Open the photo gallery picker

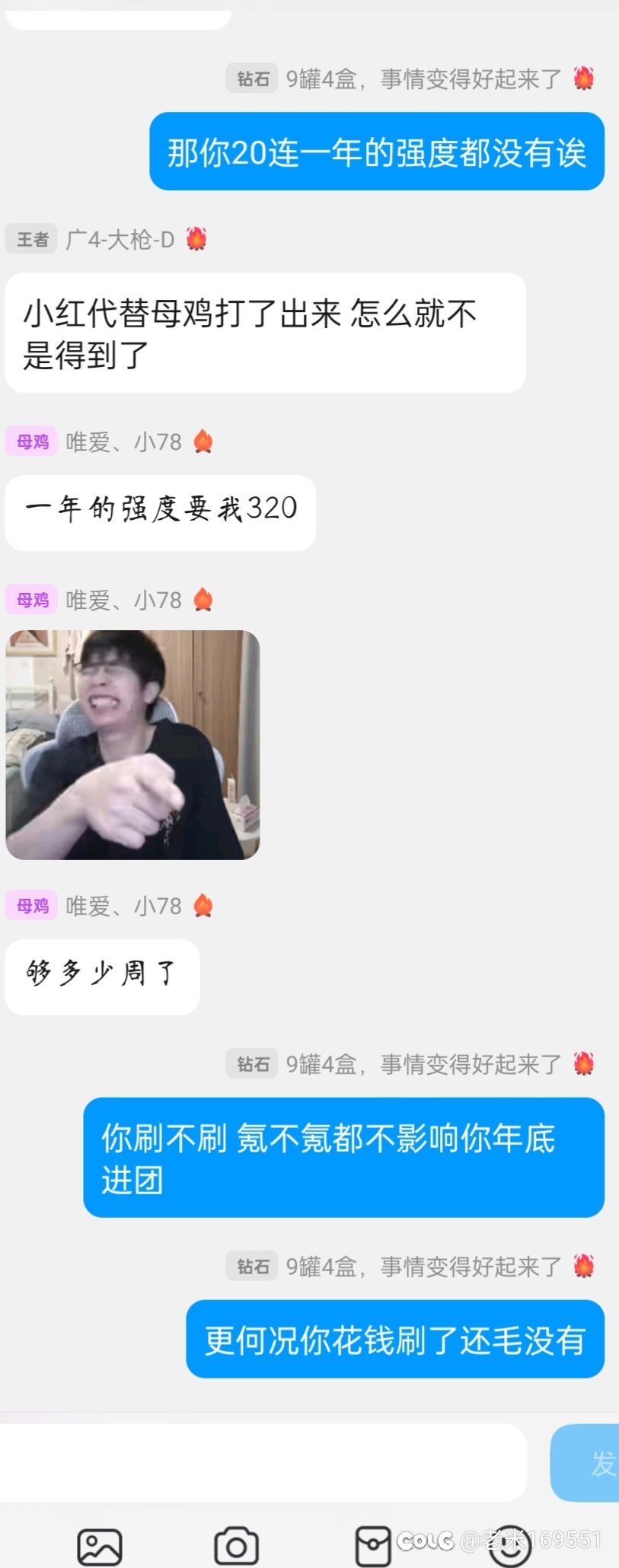click(x=100, y=1547)
